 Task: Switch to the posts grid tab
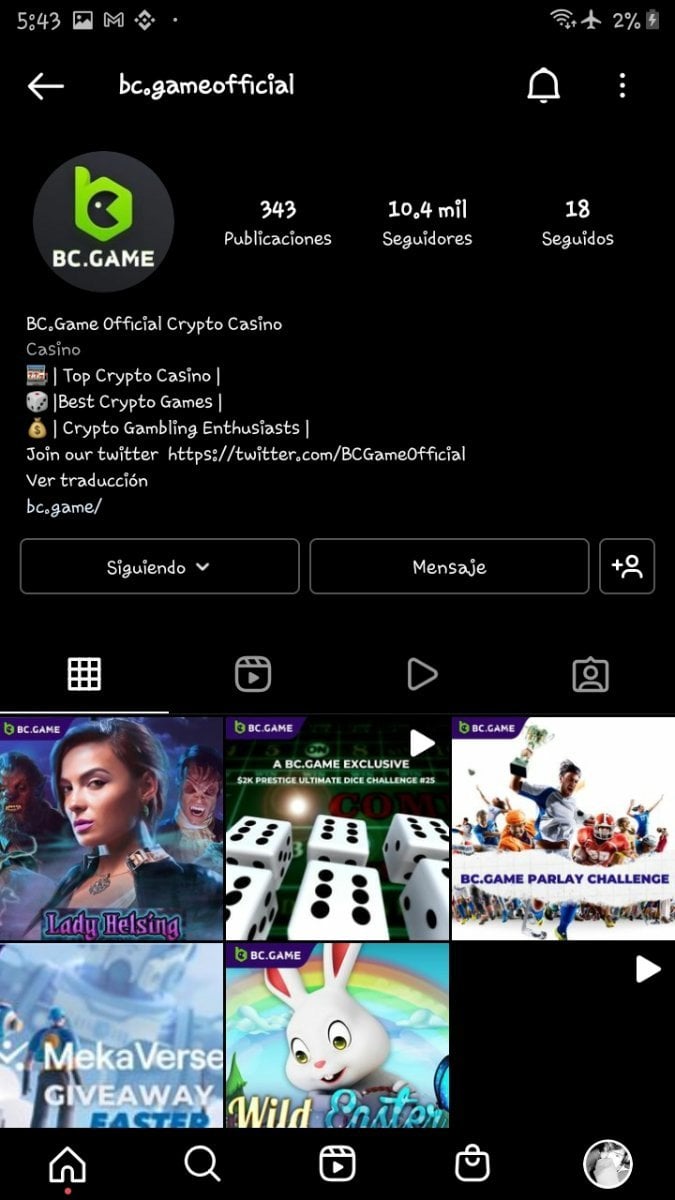84,675
